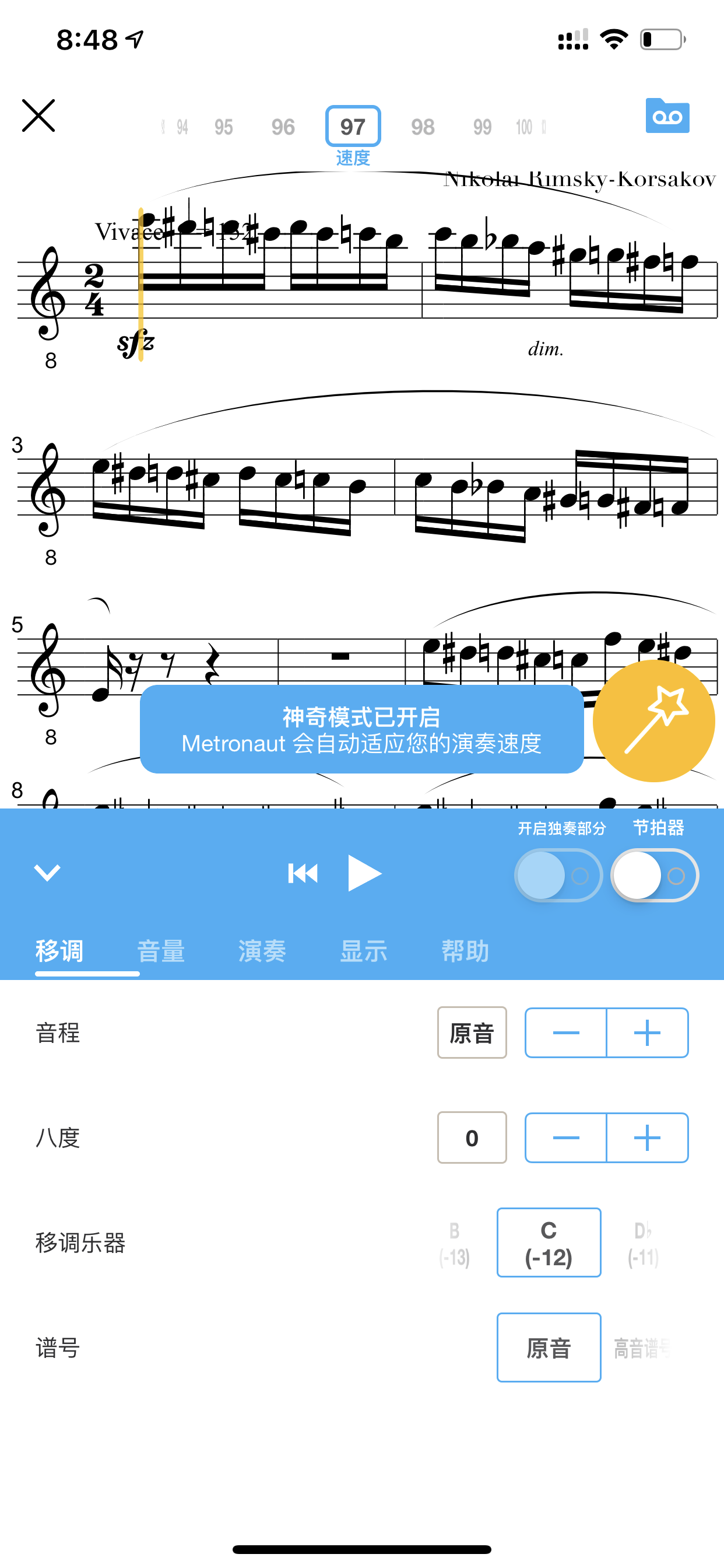Screen dimensions: 724x1568
Task: Close the score with the X icon
Action: pos(38,116)
